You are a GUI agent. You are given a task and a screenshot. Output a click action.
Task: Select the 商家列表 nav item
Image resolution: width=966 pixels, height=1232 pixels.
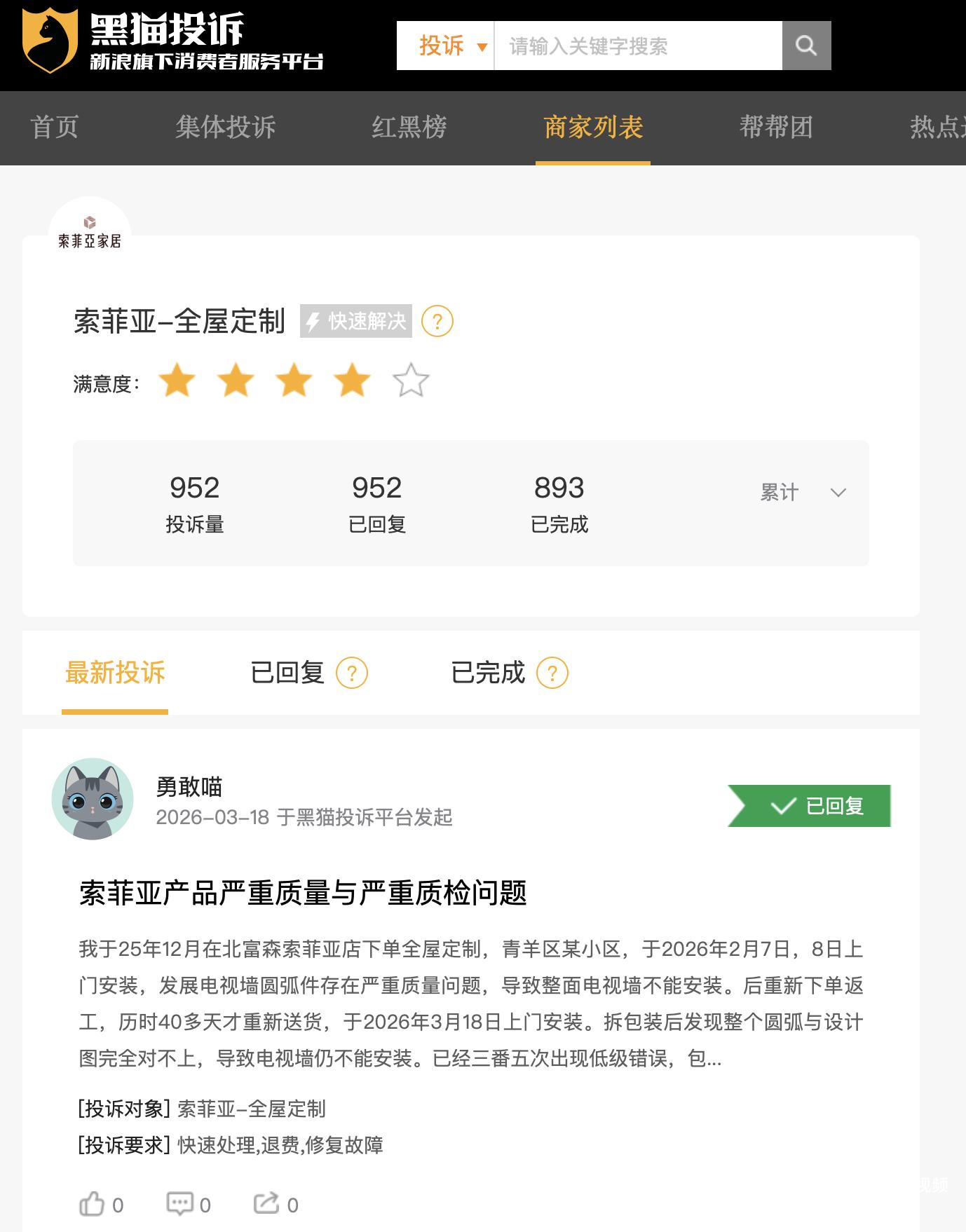593,128
